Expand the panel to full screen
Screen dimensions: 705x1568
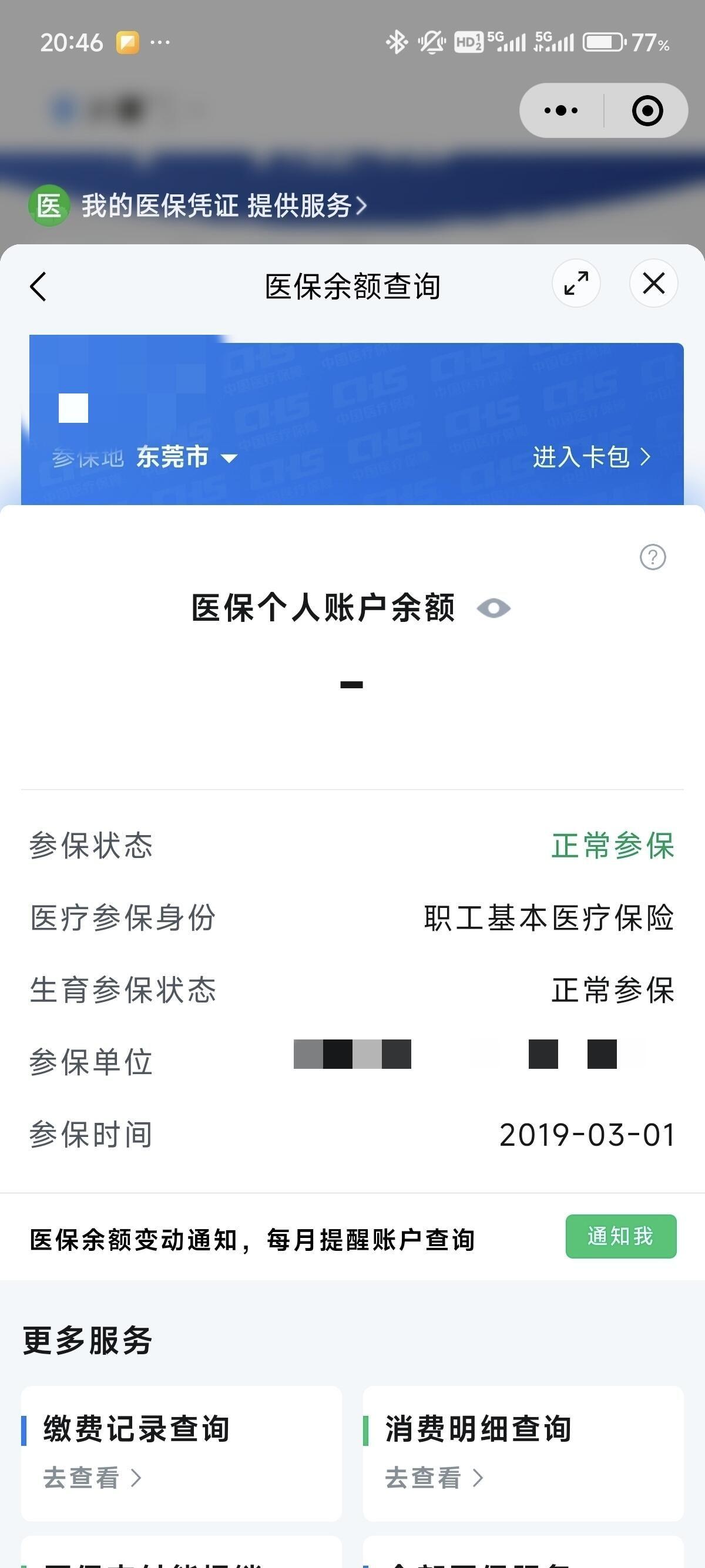pyautogui.click(x=575, y=284)
